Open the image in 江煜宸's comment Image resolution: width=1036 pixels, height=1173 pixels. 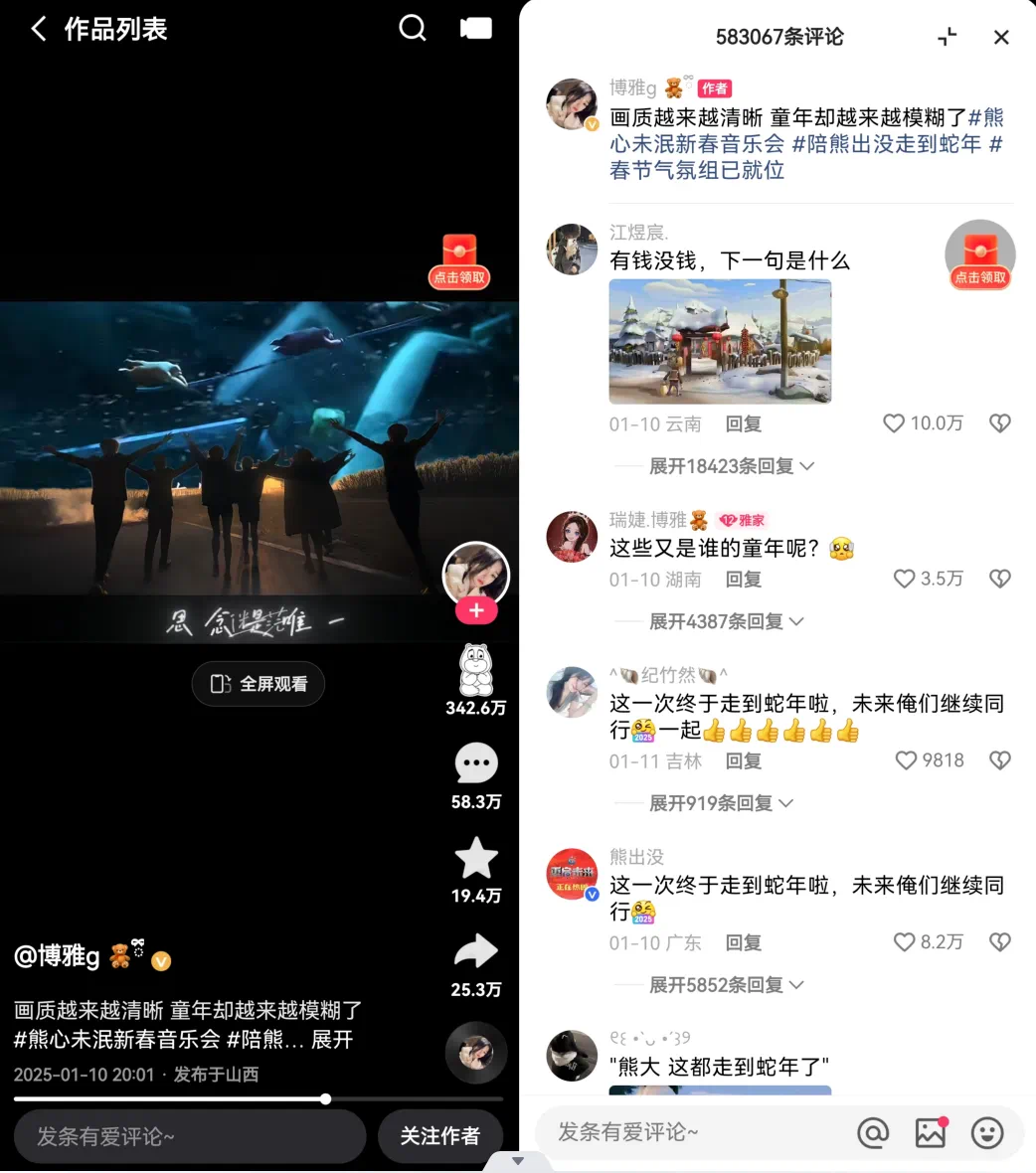[720, 341]
